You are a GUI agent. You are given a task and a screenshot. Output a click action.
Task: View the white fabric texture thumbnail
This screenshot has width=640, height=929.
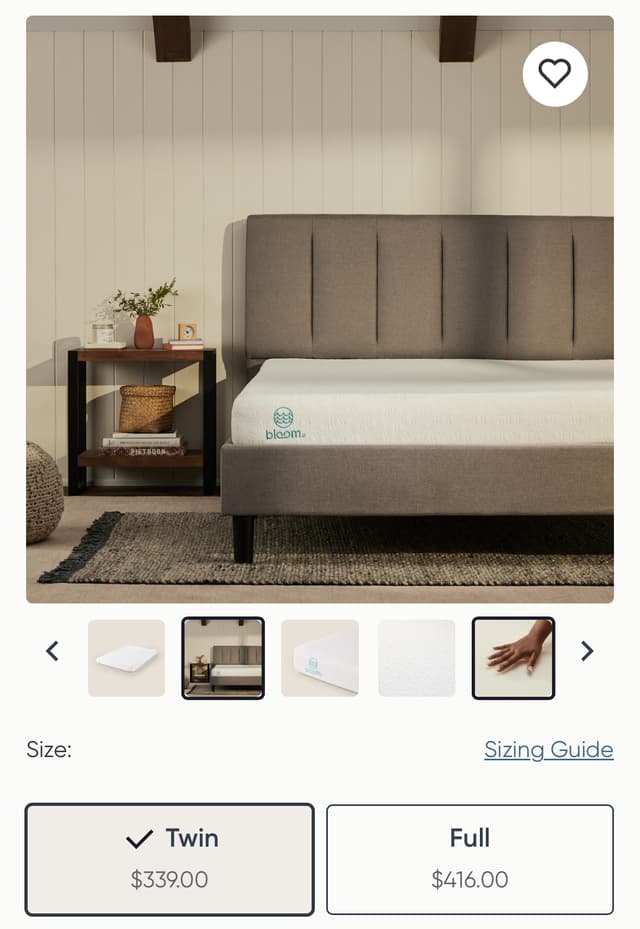417,658
